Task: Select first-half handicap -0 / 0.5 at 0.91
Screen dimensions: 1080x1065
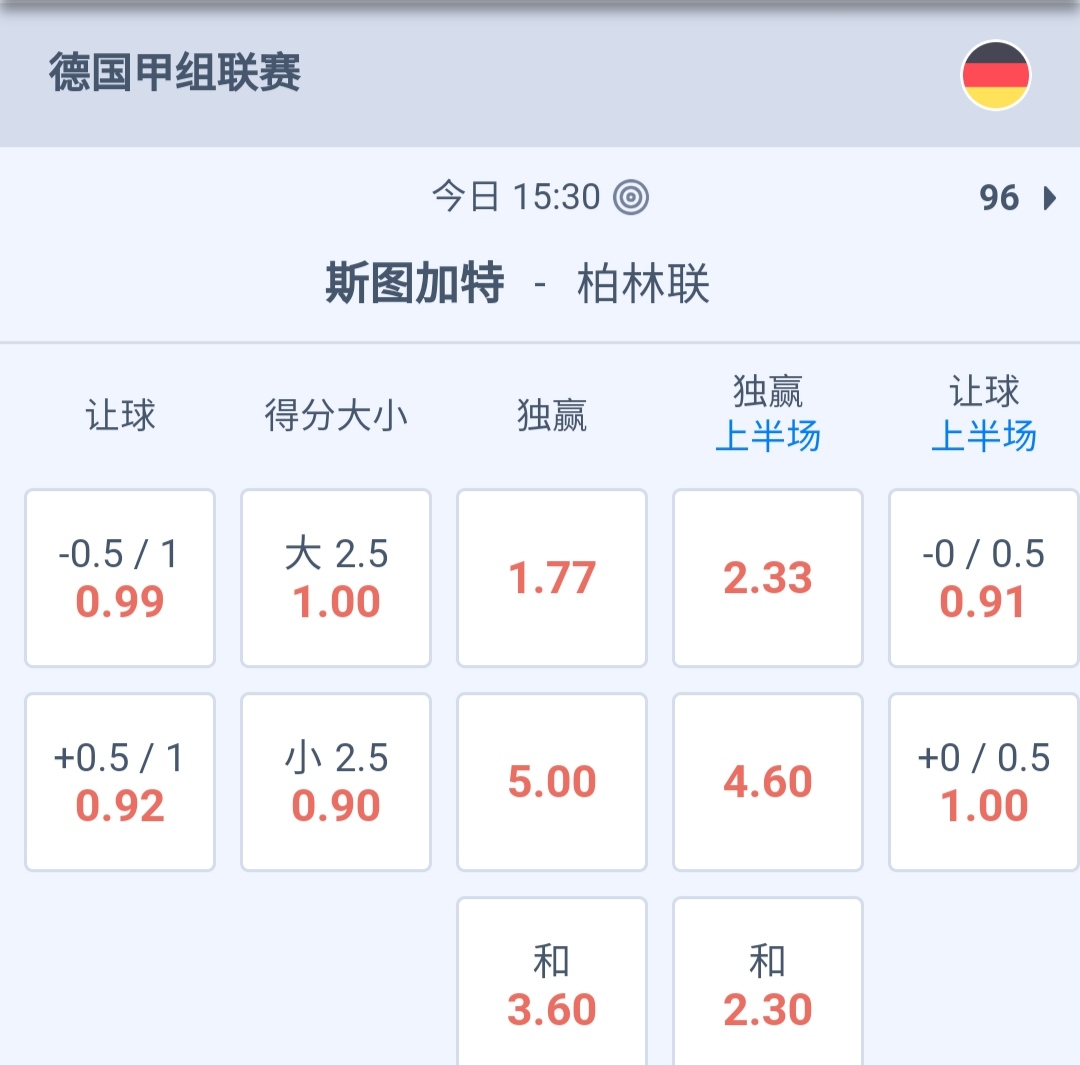Action: tap(984, 578)
